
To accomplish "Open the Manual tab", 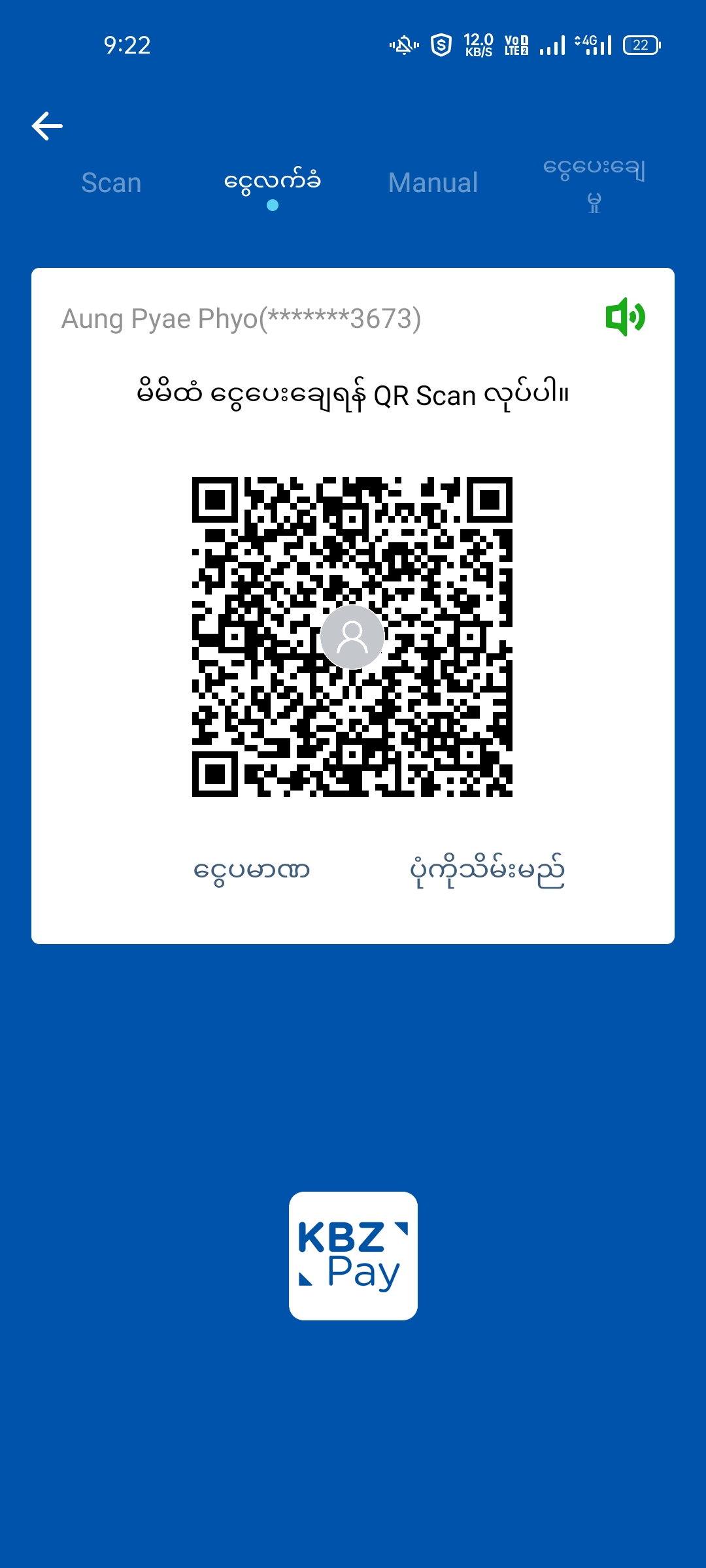I will [x=433, y=183].
